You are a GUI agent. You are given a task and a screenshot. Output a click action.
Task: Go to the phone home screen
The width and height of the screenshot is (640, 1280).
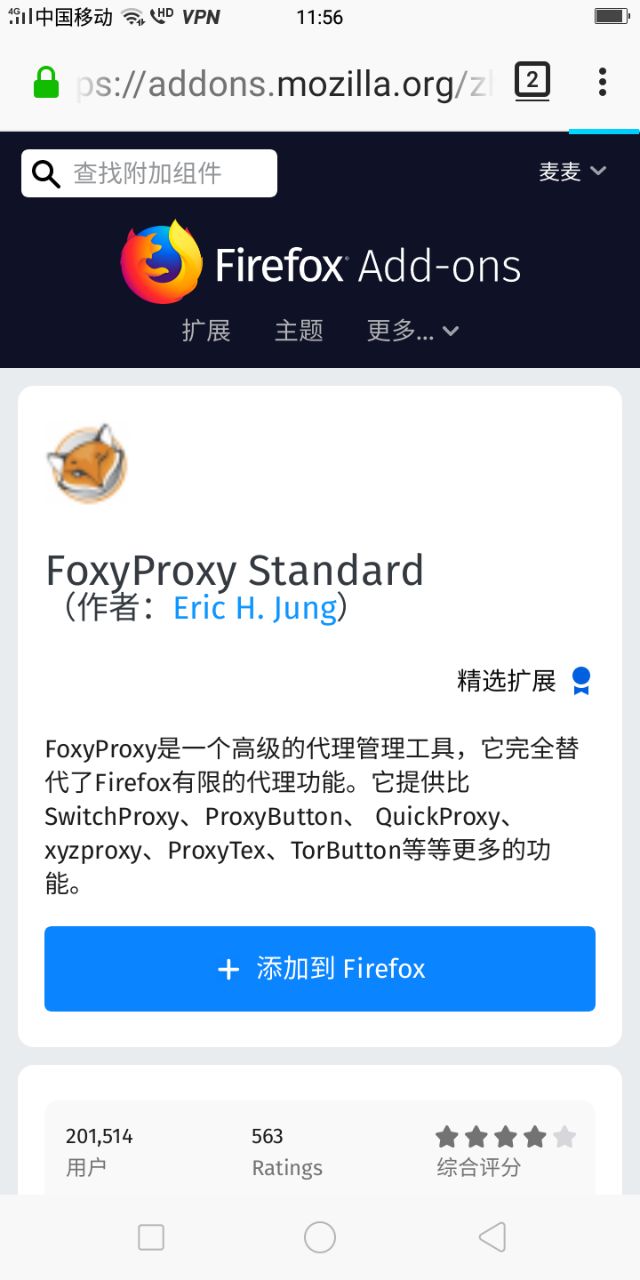coord(320,1237)
